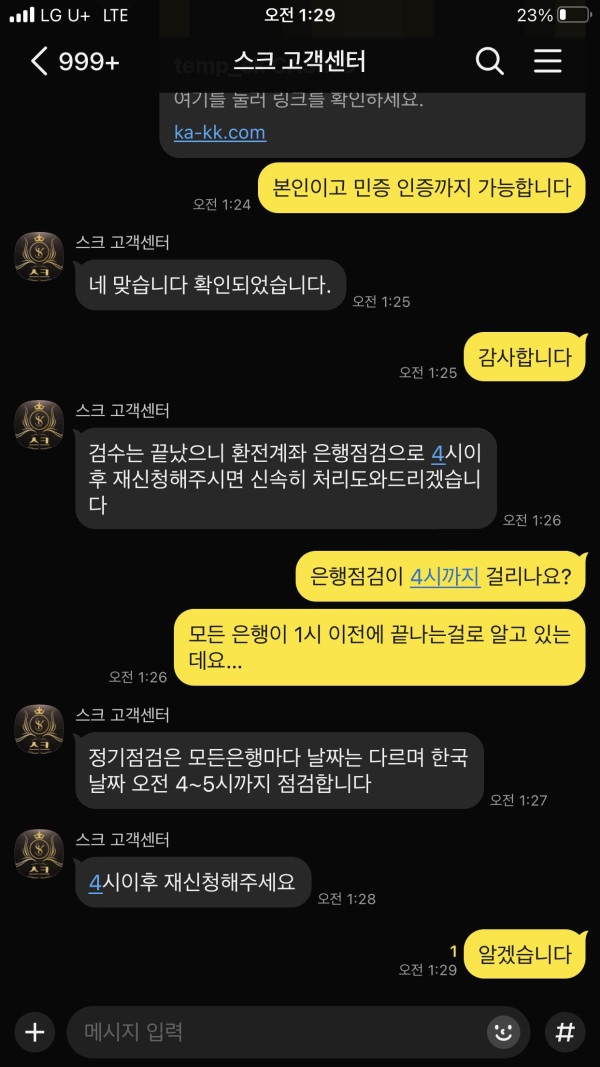Open the ka-kk.com link

click(x=220, y=132)
